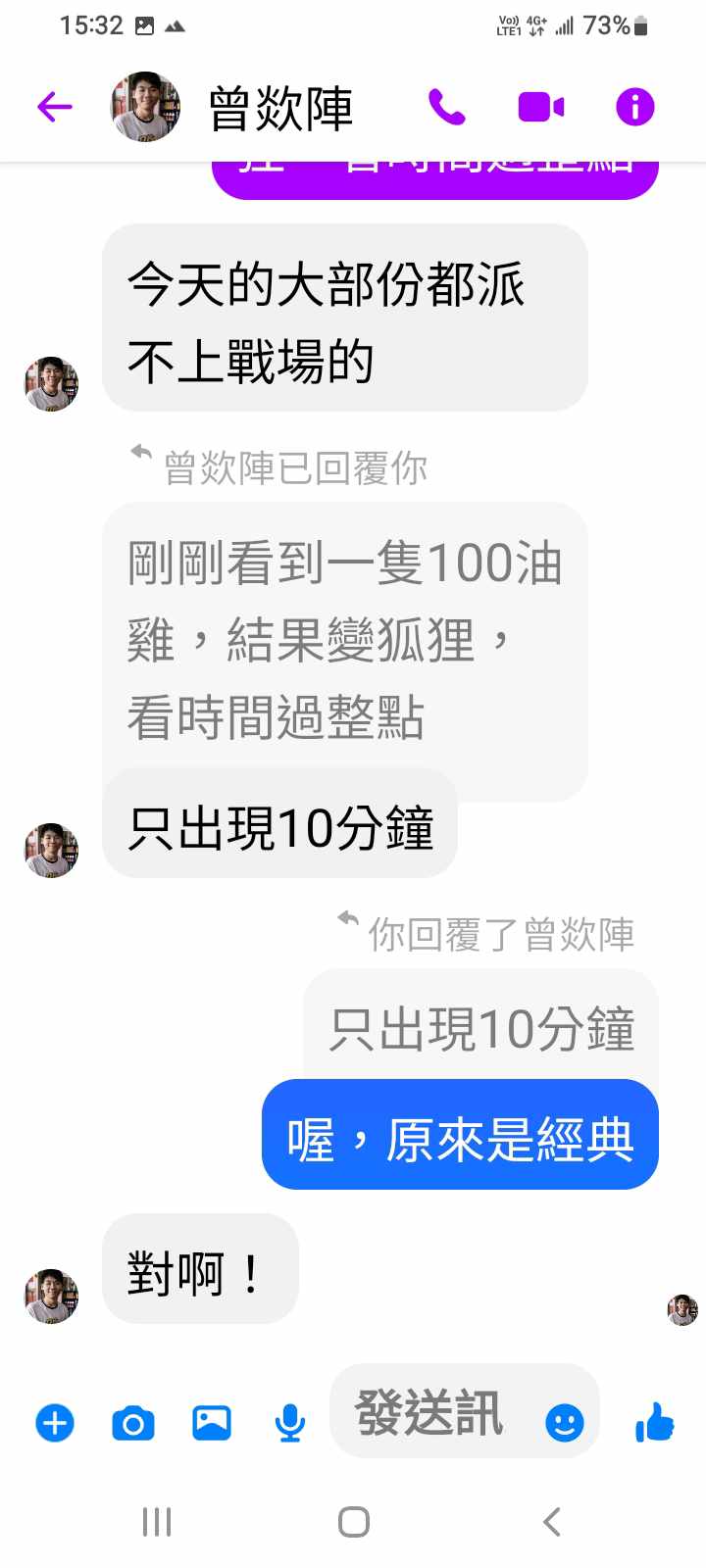Start a voice call with 曾效陣
The image size is (706, 1568).
click(x=447, y=107)
